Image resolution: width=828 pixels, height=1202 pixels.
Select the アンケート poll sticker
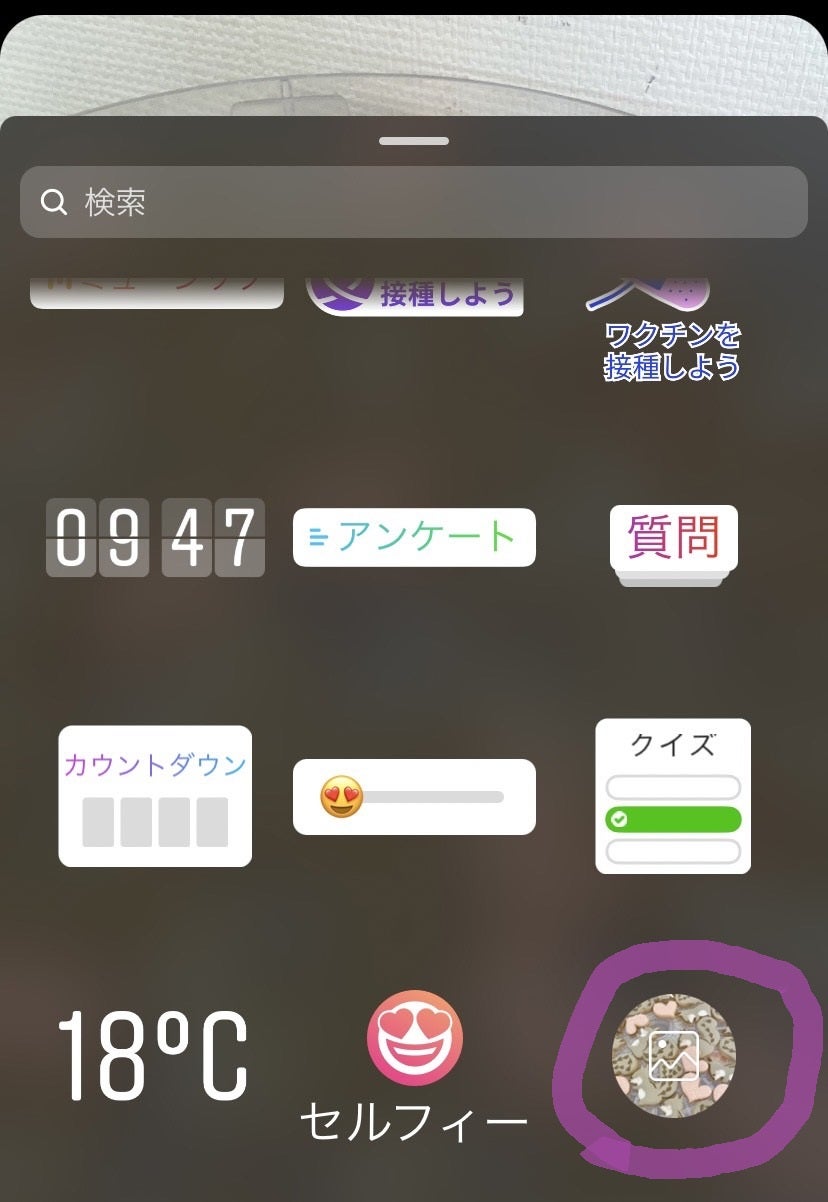tap(414, 538)
